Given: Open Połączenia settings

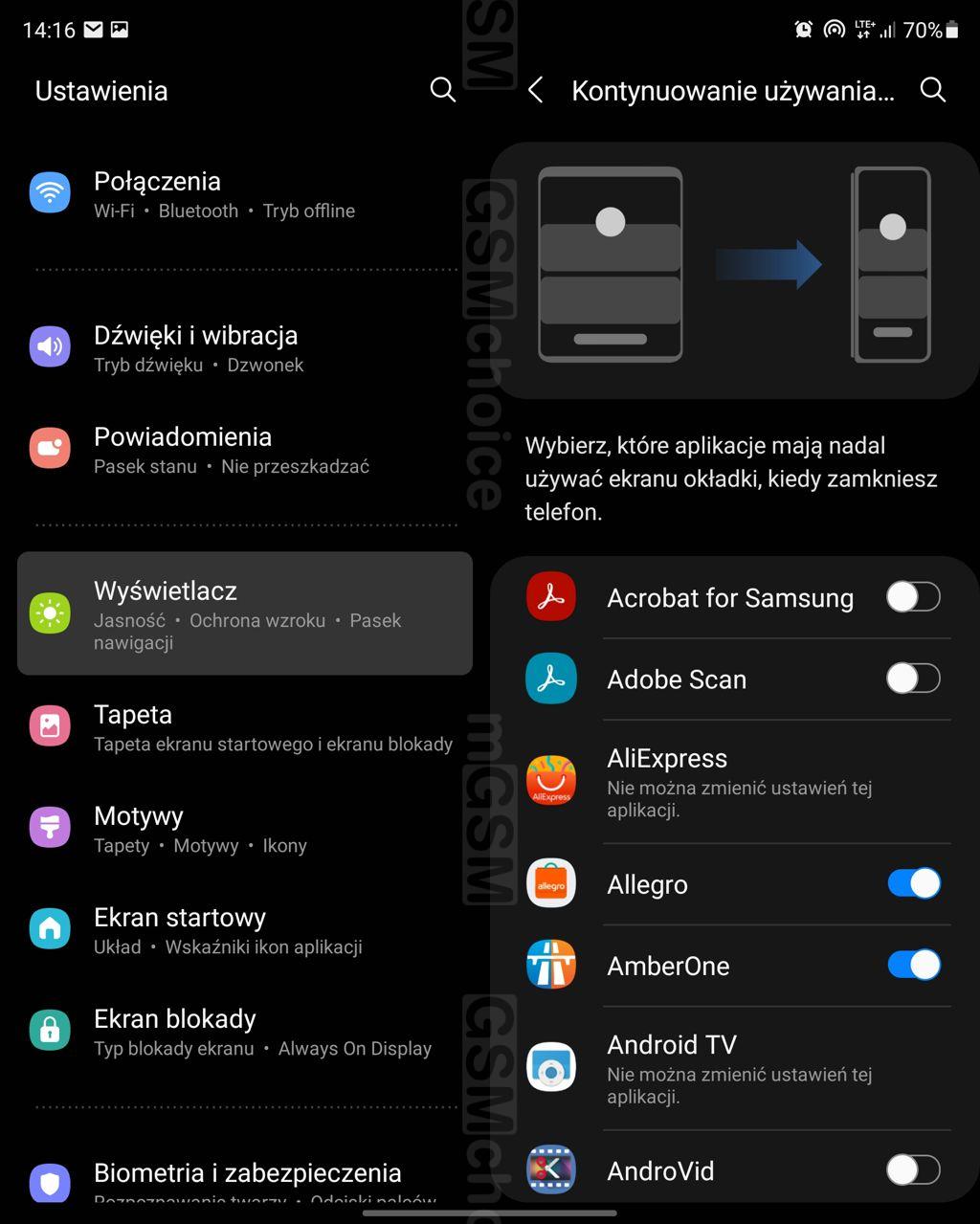Looking at the screenshot, I should [x=244, y=194].
